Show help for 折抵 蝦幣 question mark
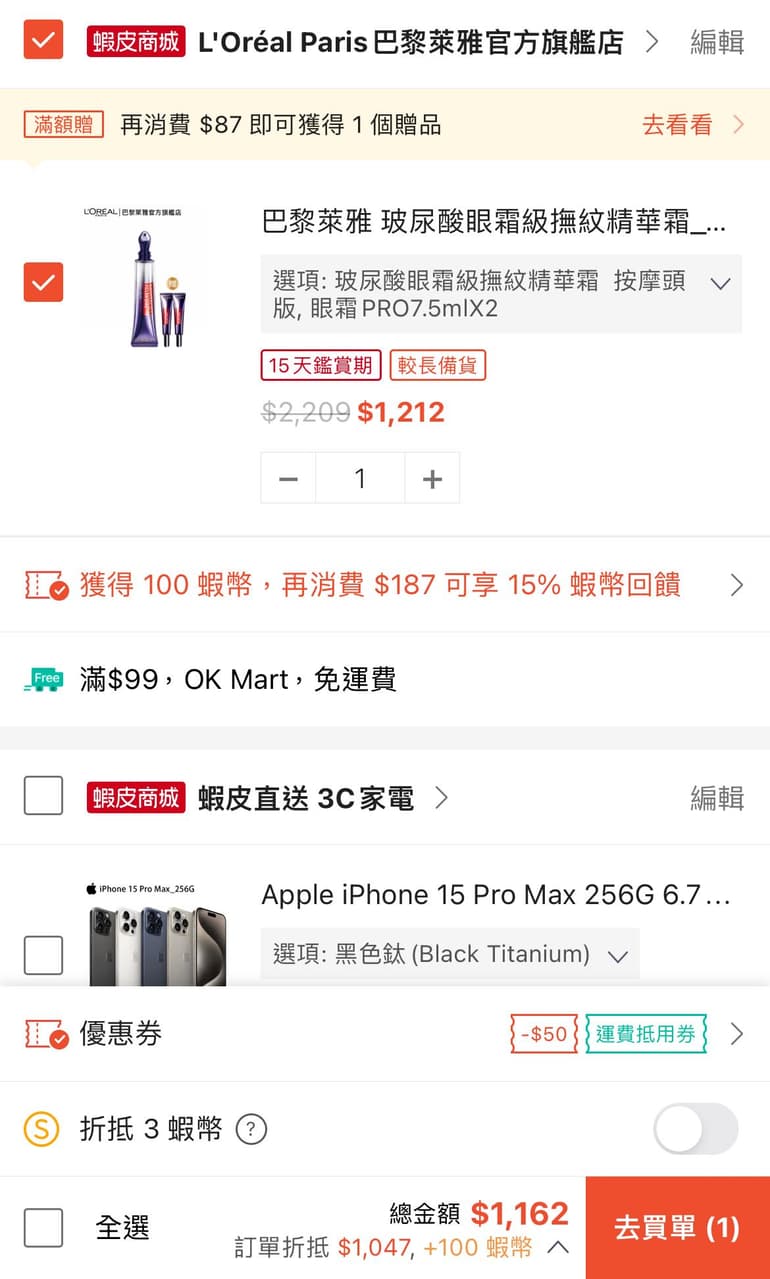Screen dimensions: 770x1279 251,1130
